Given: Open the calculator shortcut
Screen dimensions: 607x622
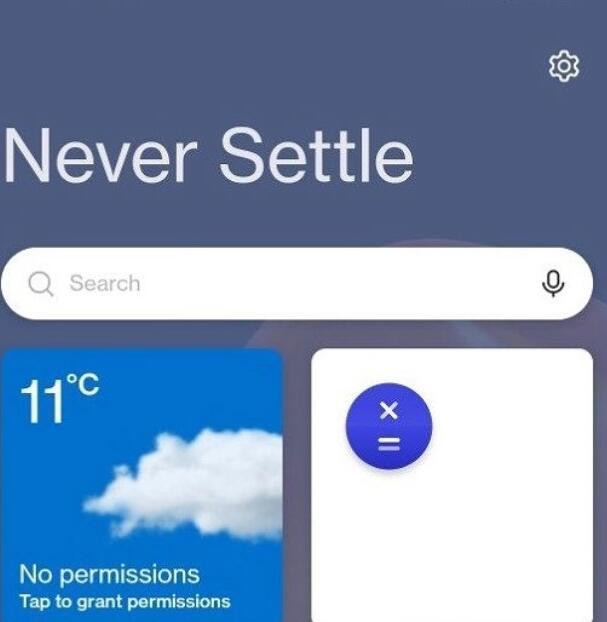Looking at the screenshot, I should (389, 426).
